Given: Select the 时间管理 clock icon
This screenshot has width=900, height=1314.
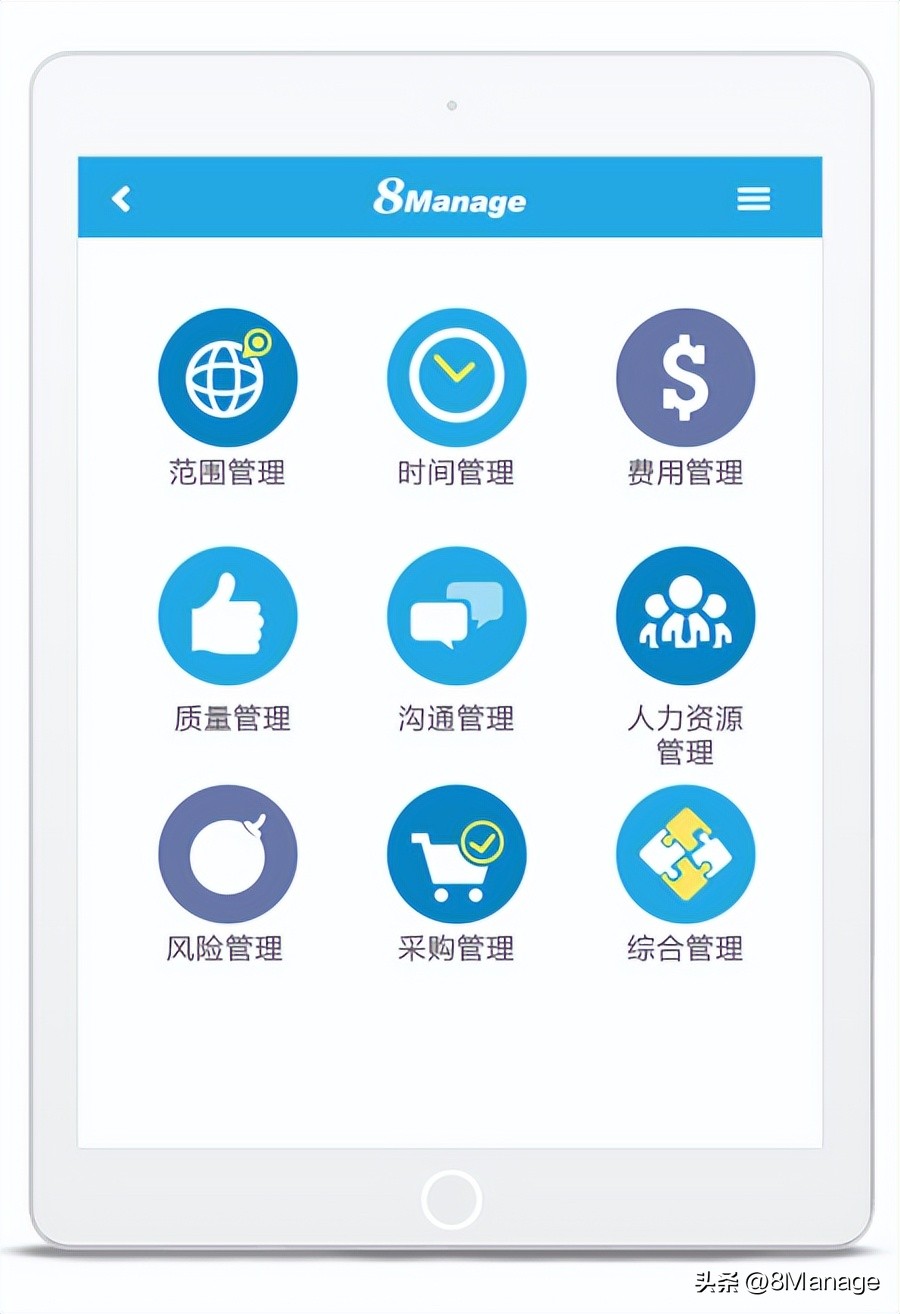Looking at the screenshot, I should pos(456,375).
